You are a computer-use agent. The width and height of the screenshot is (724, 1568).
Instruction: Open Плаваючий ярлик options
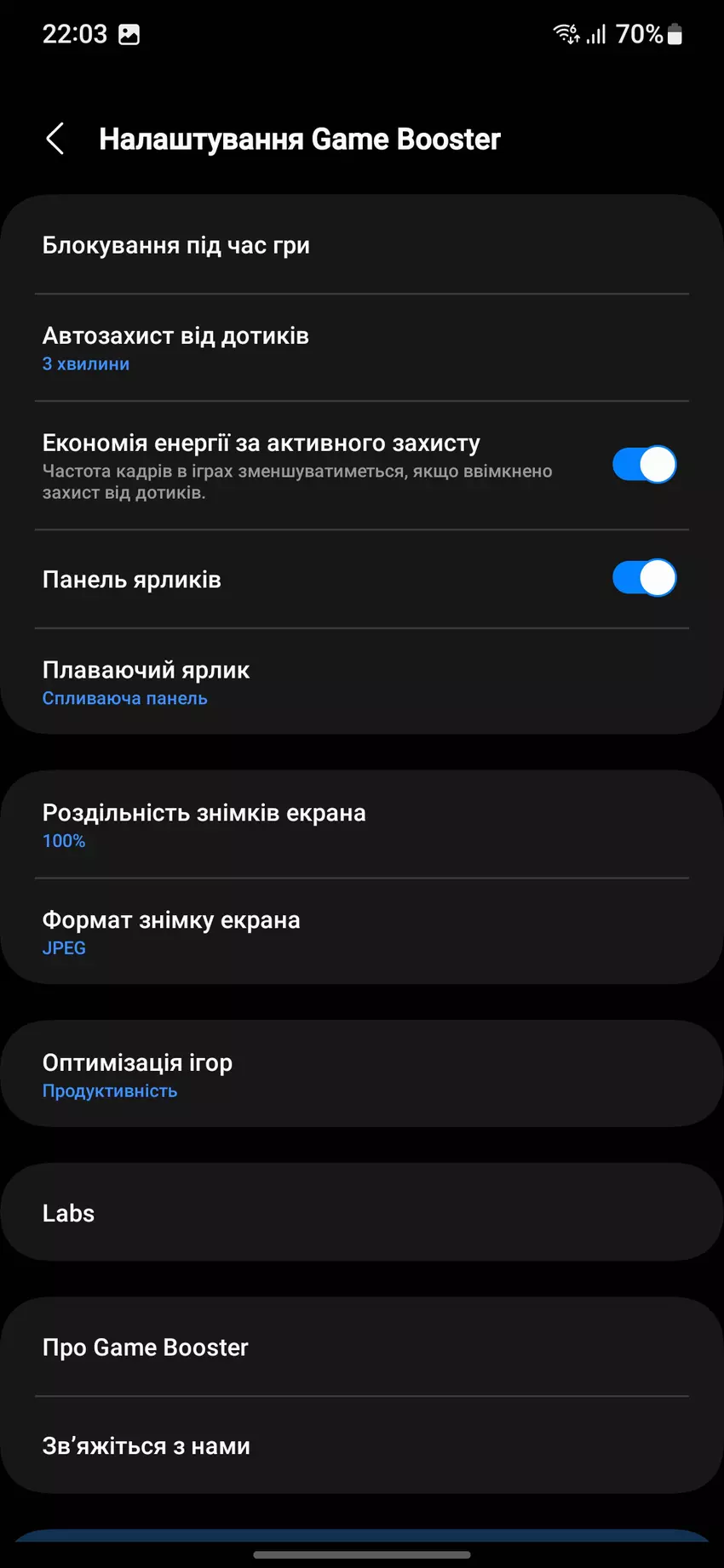point(361,682)
